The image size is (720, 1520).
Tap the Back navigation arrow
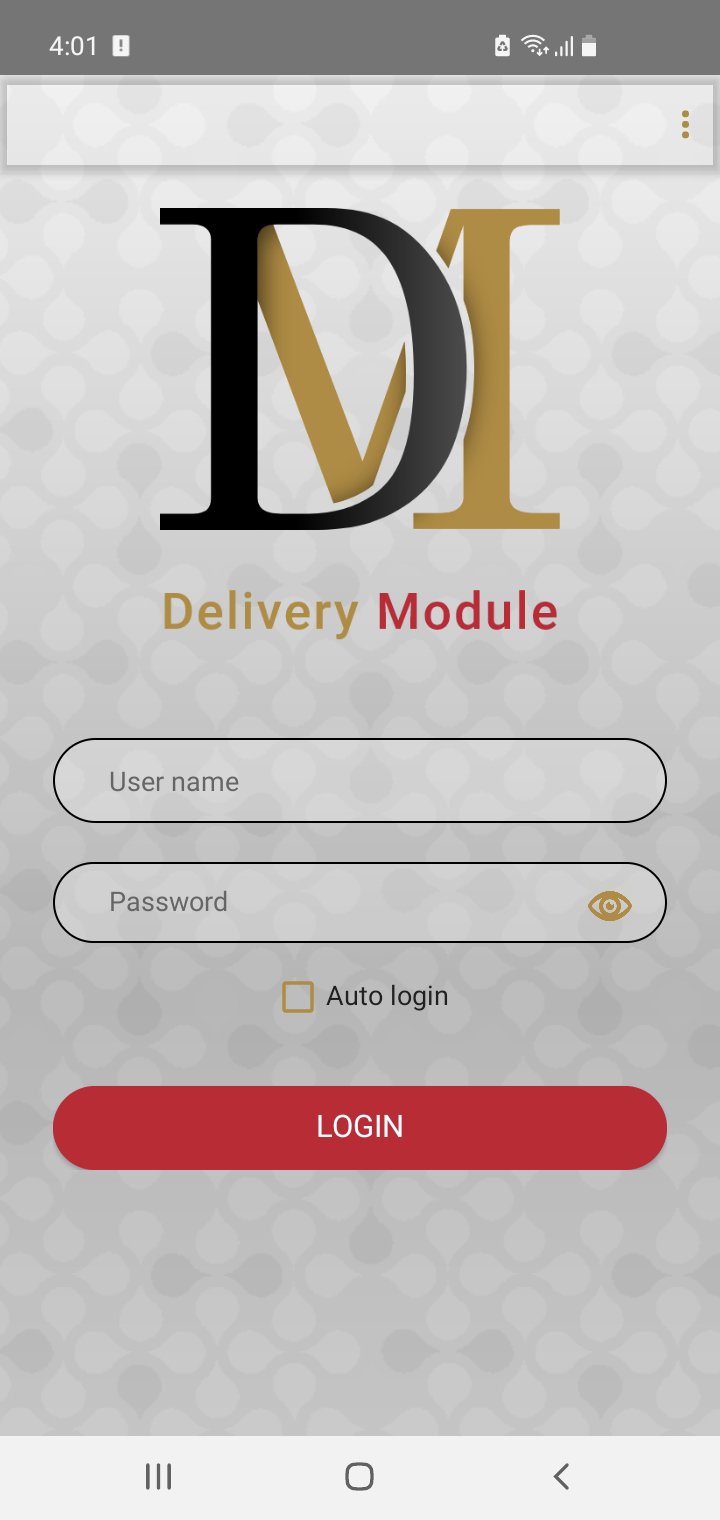click(560, 1475)
